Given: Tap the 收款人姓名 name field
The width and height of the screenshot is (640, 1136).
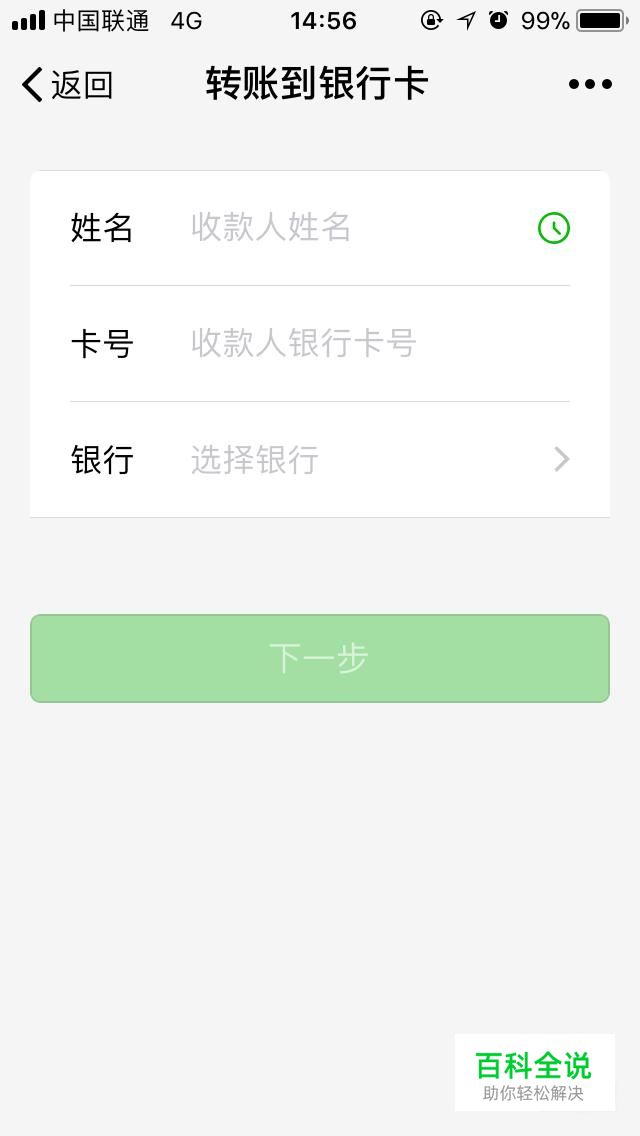Looking at the screenshot, I should 355,227.
